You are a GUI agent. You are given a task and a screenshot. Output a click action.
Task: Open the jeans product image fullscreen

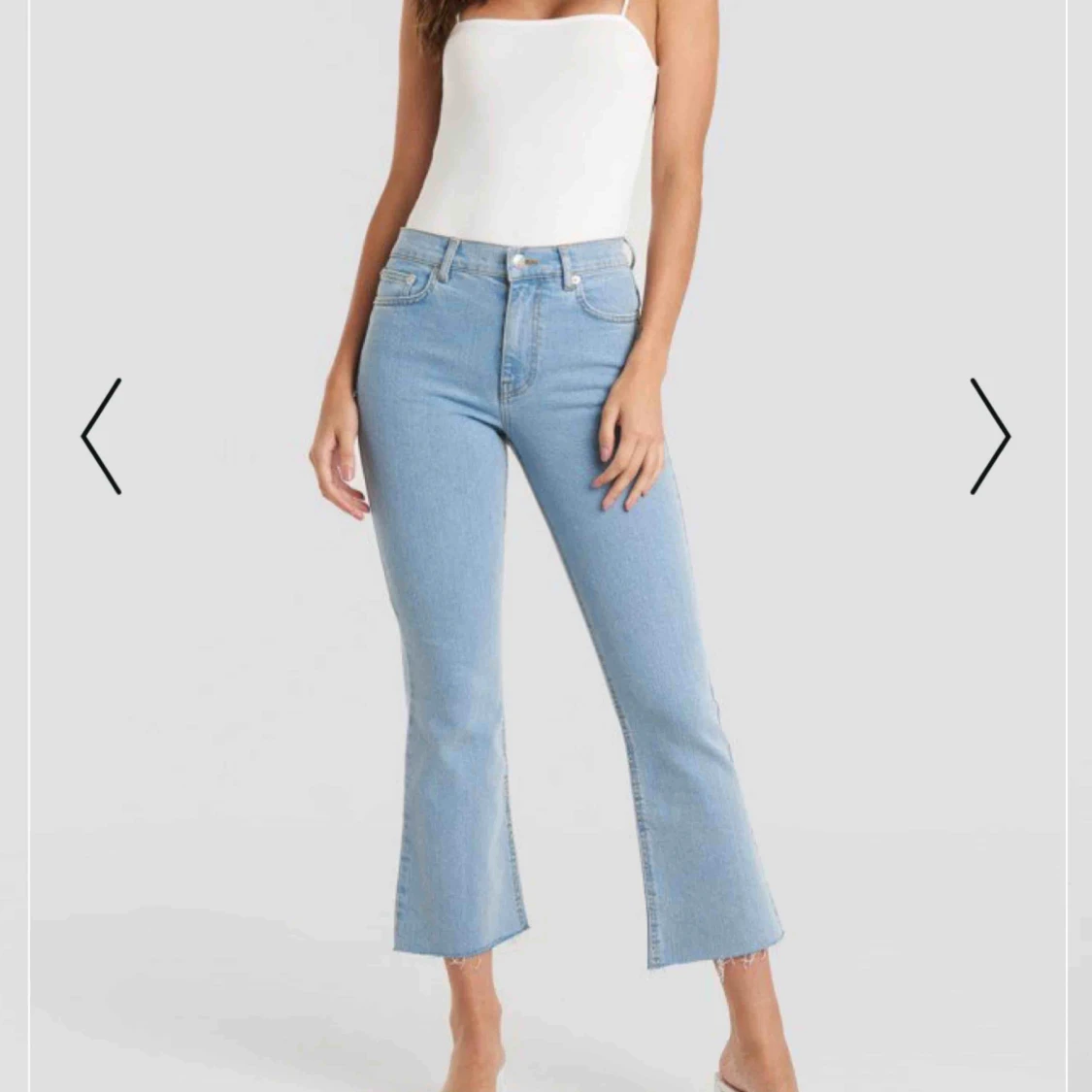[x=546, y=582]
